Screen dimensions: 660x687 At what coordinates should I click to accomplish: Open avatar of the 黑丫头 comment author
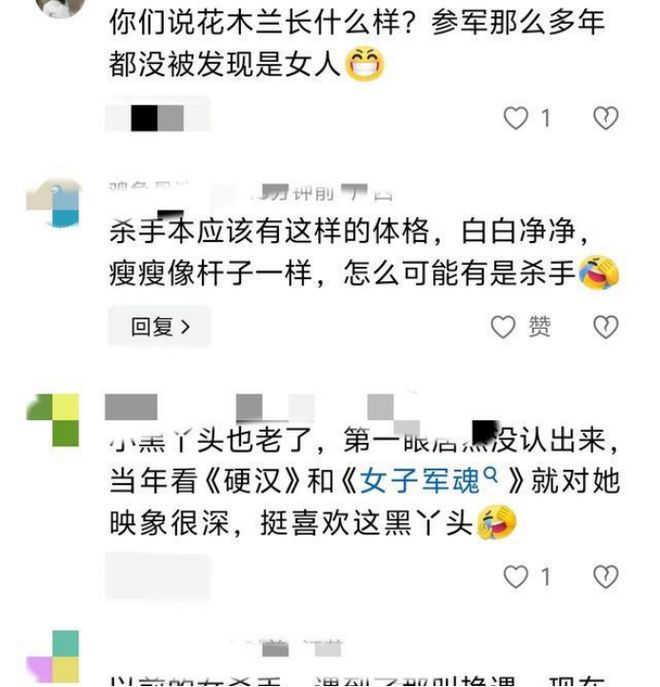coord(52,419)
